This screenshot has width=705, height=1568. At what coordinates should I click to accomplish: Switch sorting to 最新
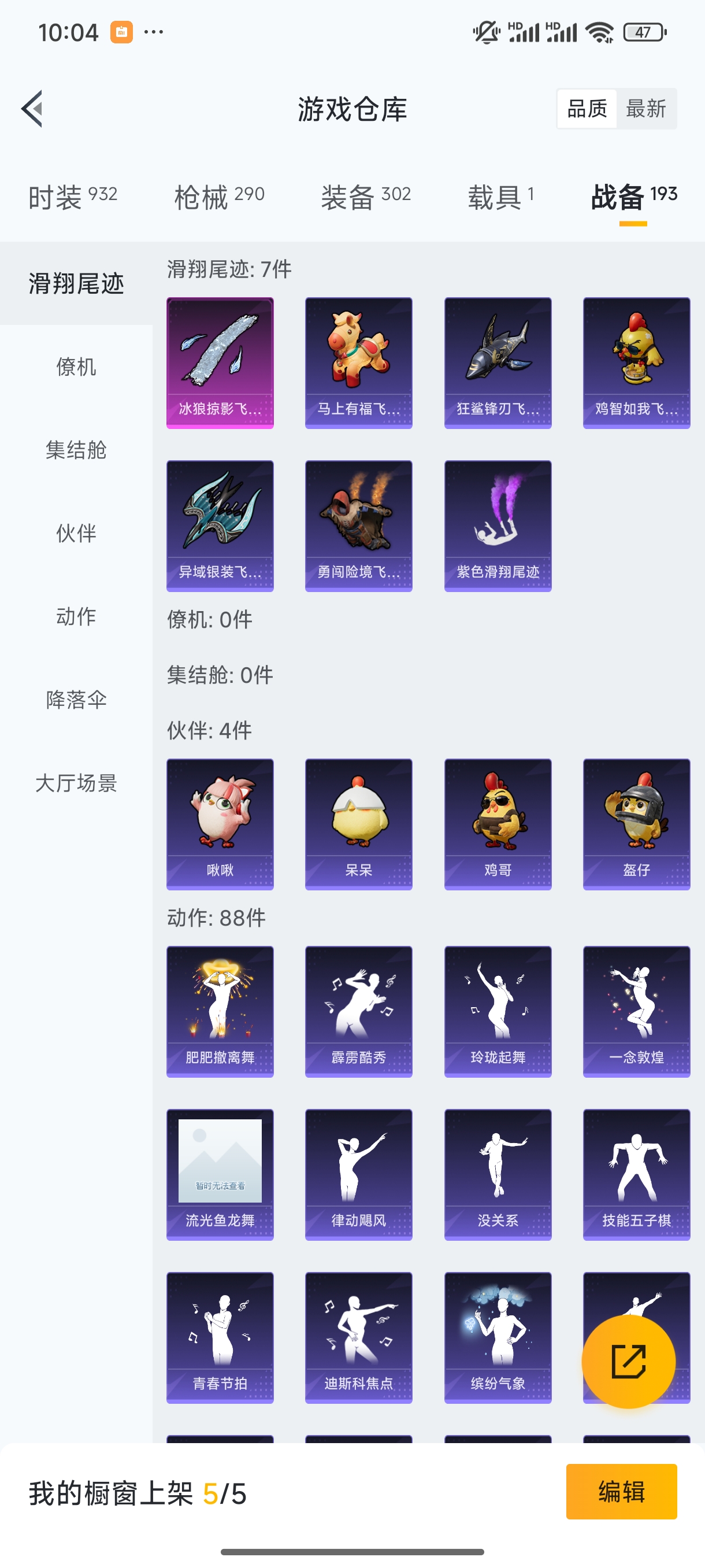tap(647, 108)
